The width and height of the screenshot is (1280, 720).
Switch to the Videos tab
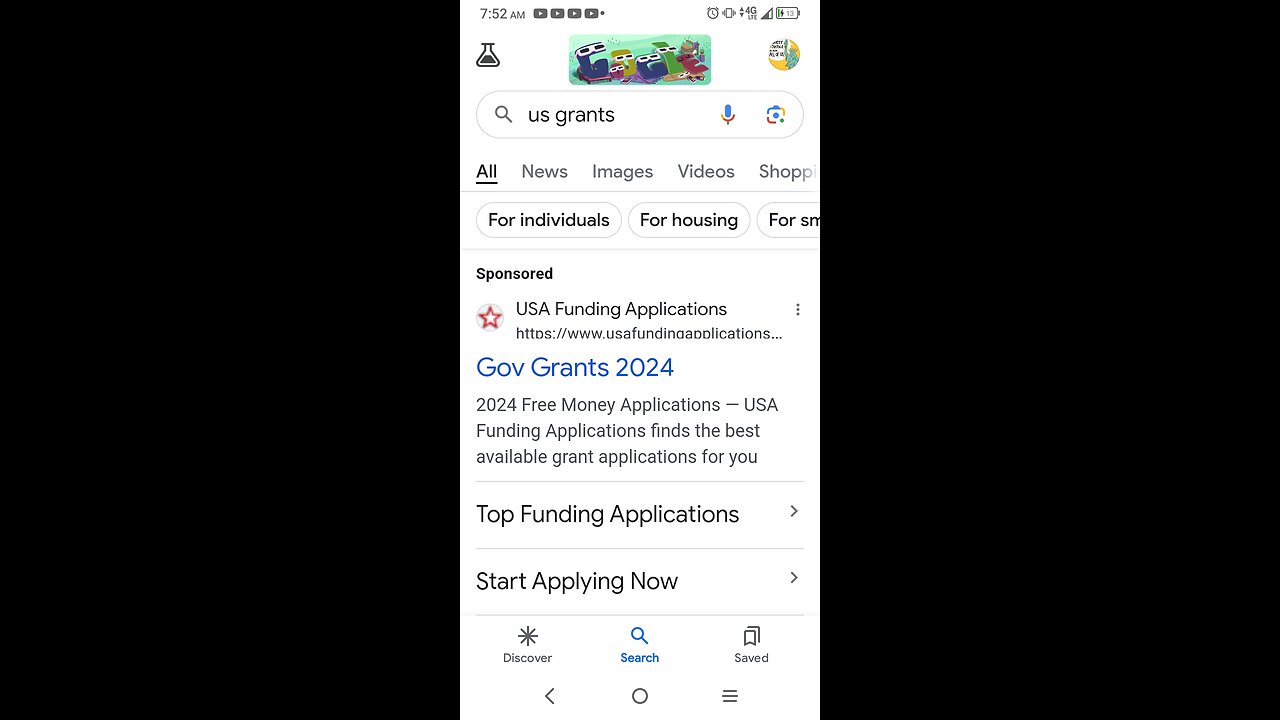pyautogui.click(x=706, y=172)
